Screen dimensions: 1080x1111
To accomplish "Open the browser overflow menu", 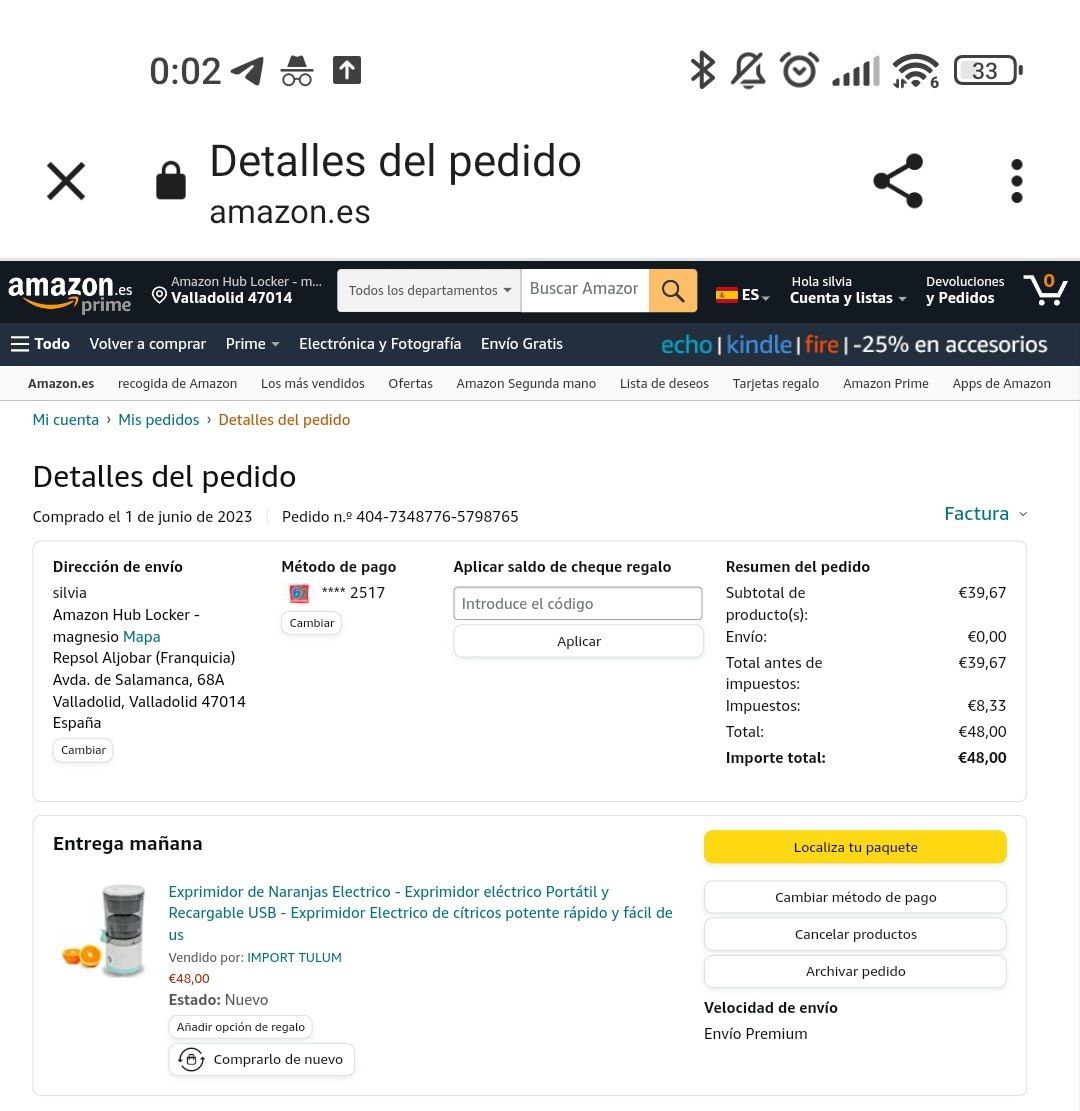I will click(x=1016, y=182).
